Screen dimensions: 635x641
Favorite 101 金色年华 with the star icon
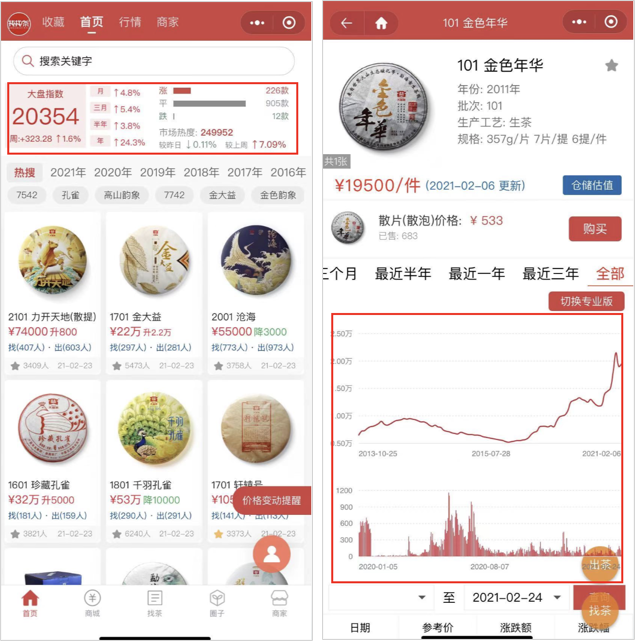click(x=611, y=66)
